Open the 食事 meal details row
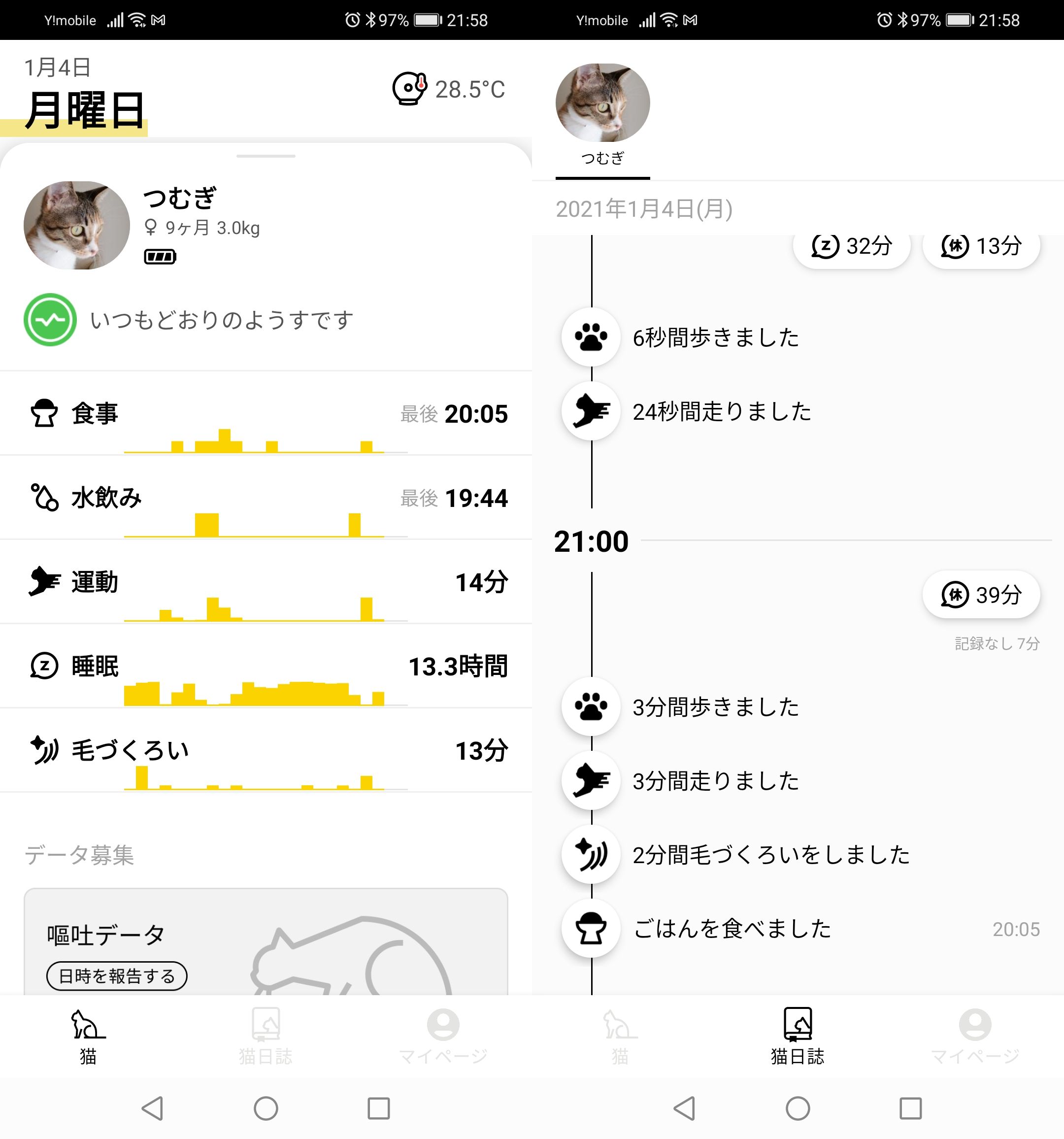1064x1139 pixels. (x=266, y=414)
